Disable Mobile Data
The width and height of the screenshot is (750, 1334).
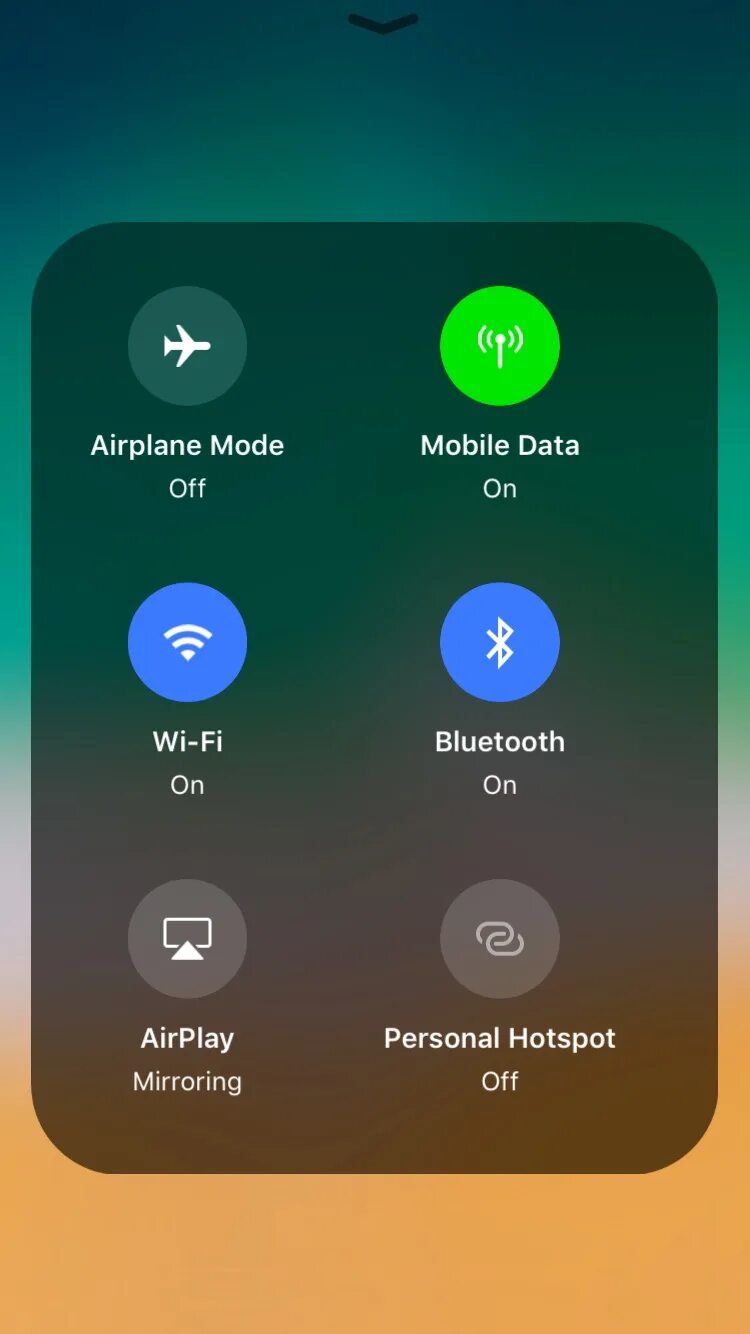(500, 346)
